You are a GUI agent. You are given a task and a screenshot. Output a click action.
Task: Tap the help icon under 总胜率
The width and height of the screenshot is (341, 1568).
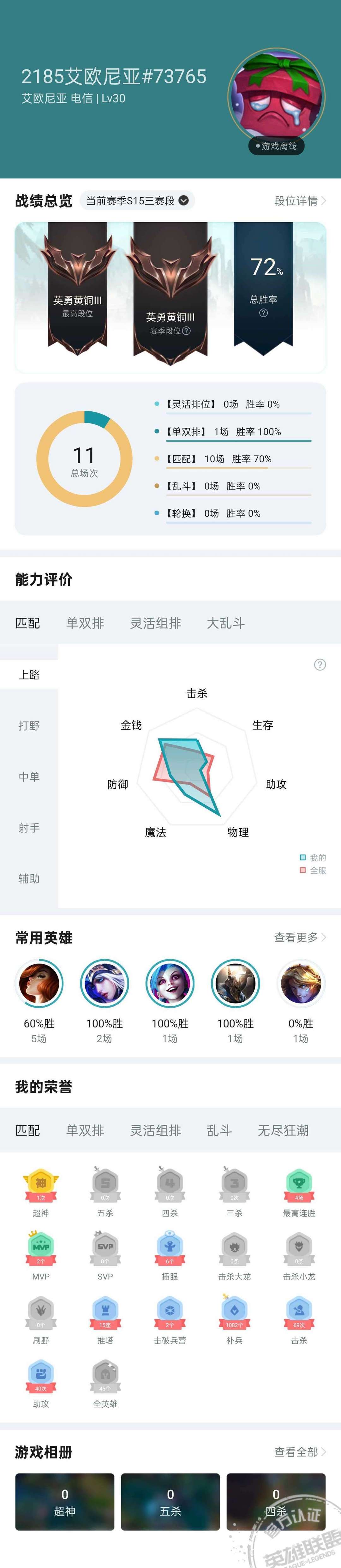pos(263,313)
